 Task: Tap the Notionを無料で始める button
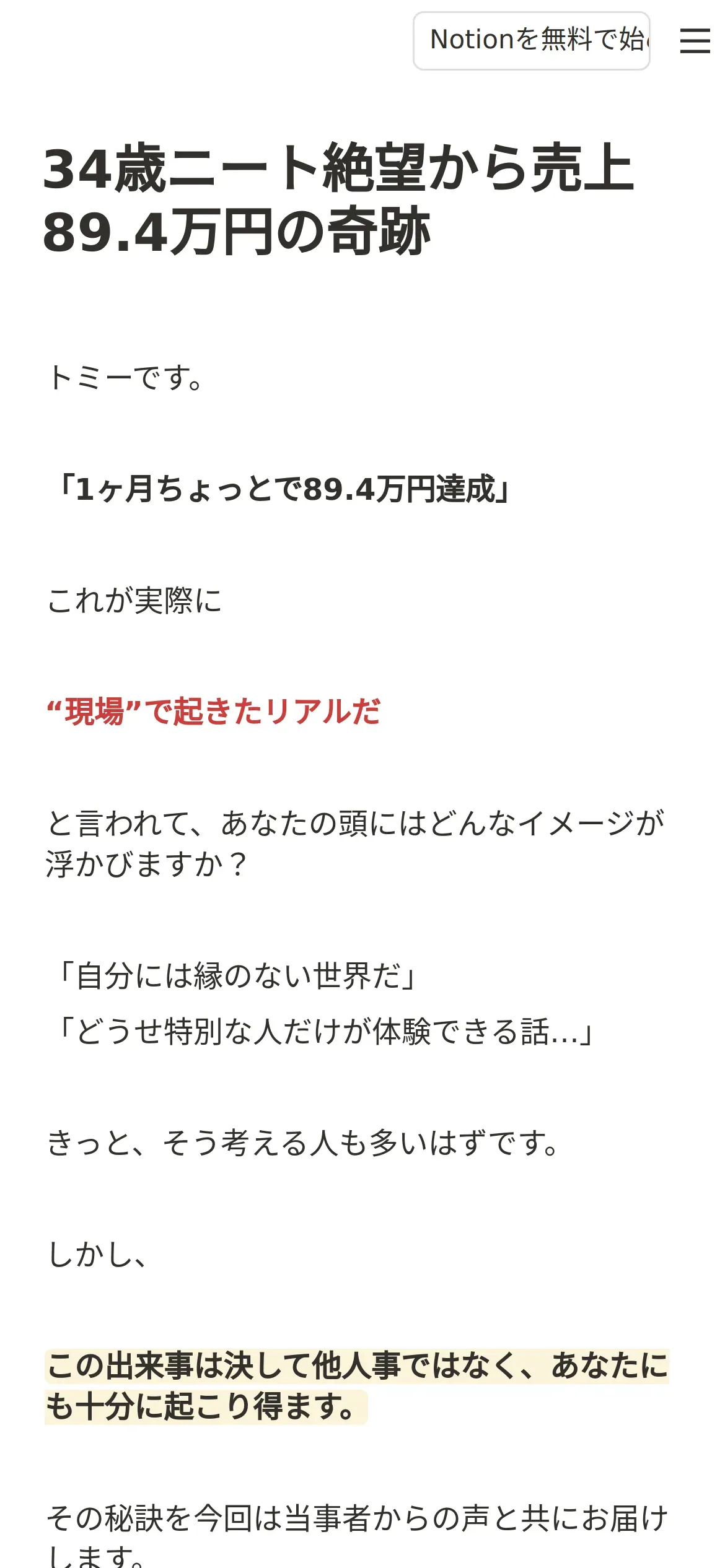[532, 41]
